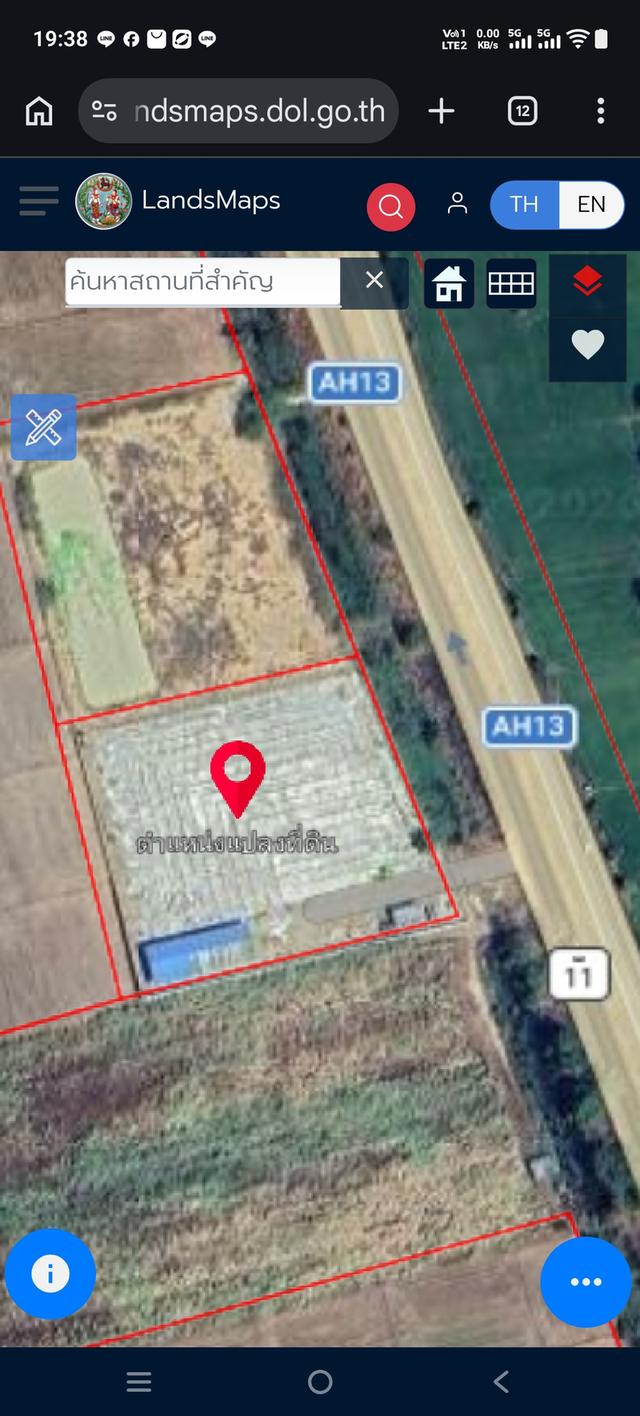Open the three-dot floating button

click(586, 1282)
